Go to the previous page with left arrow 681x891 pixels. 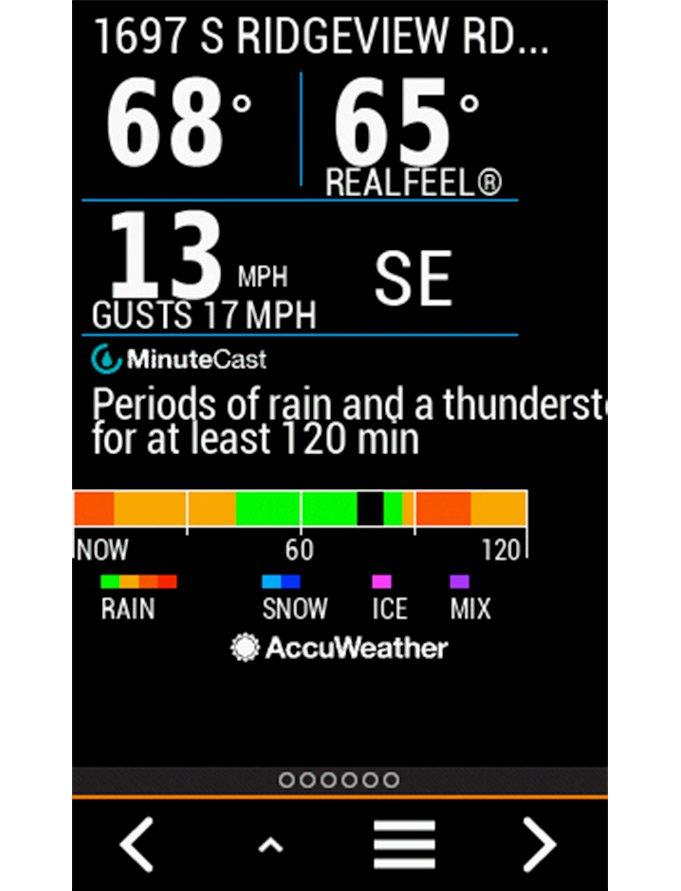pos(137,845)
